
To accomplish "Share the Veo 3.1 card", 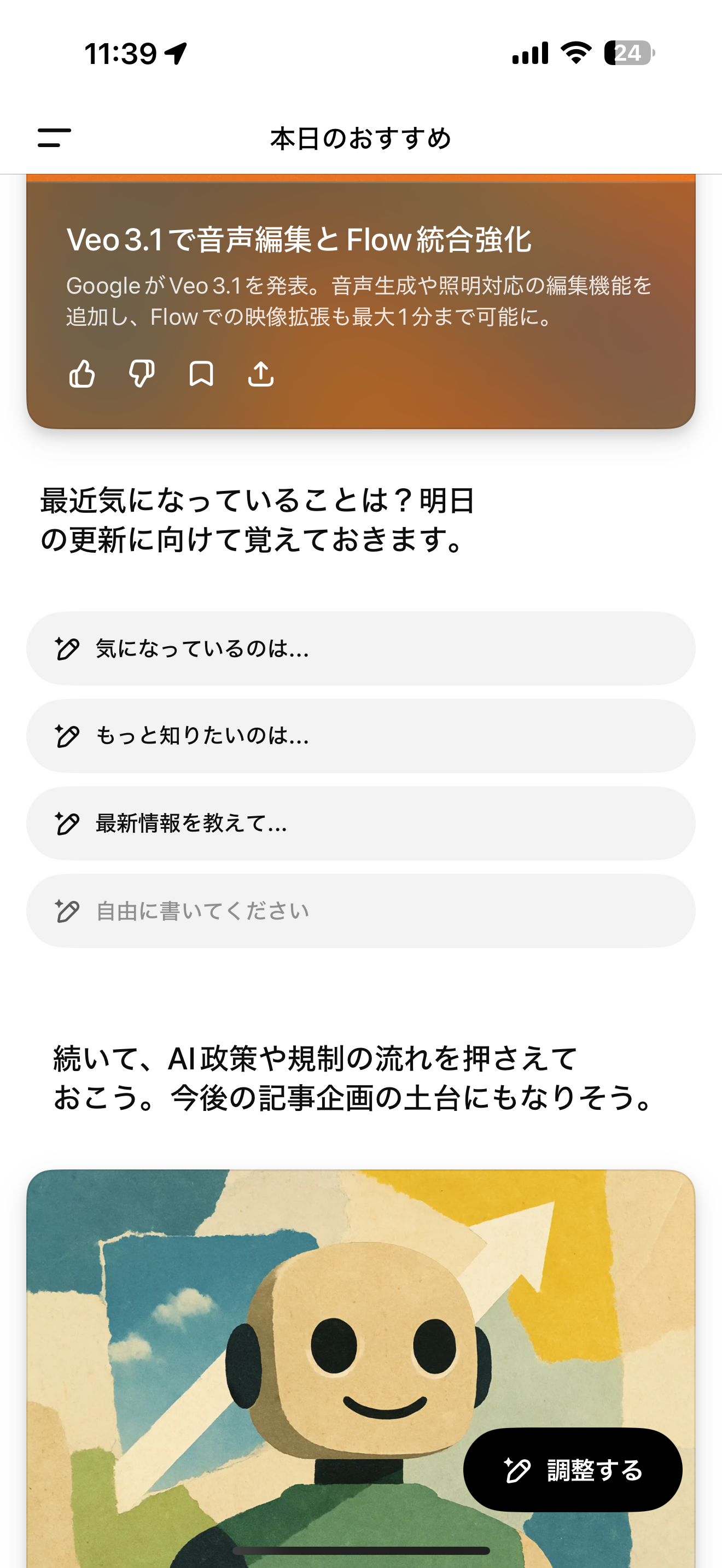I will tap(260, 374).
